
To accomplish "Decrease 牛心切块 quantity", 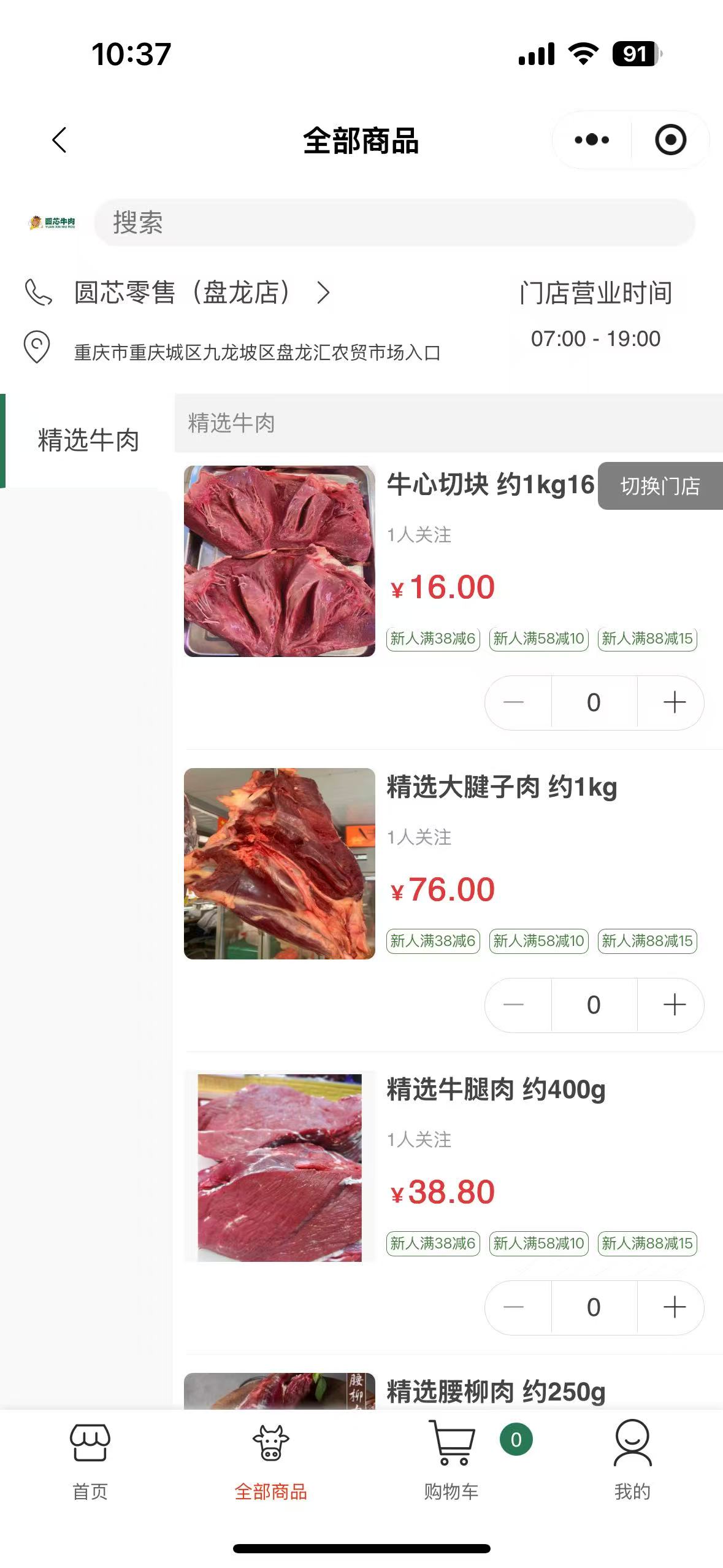I will [514, 702].
